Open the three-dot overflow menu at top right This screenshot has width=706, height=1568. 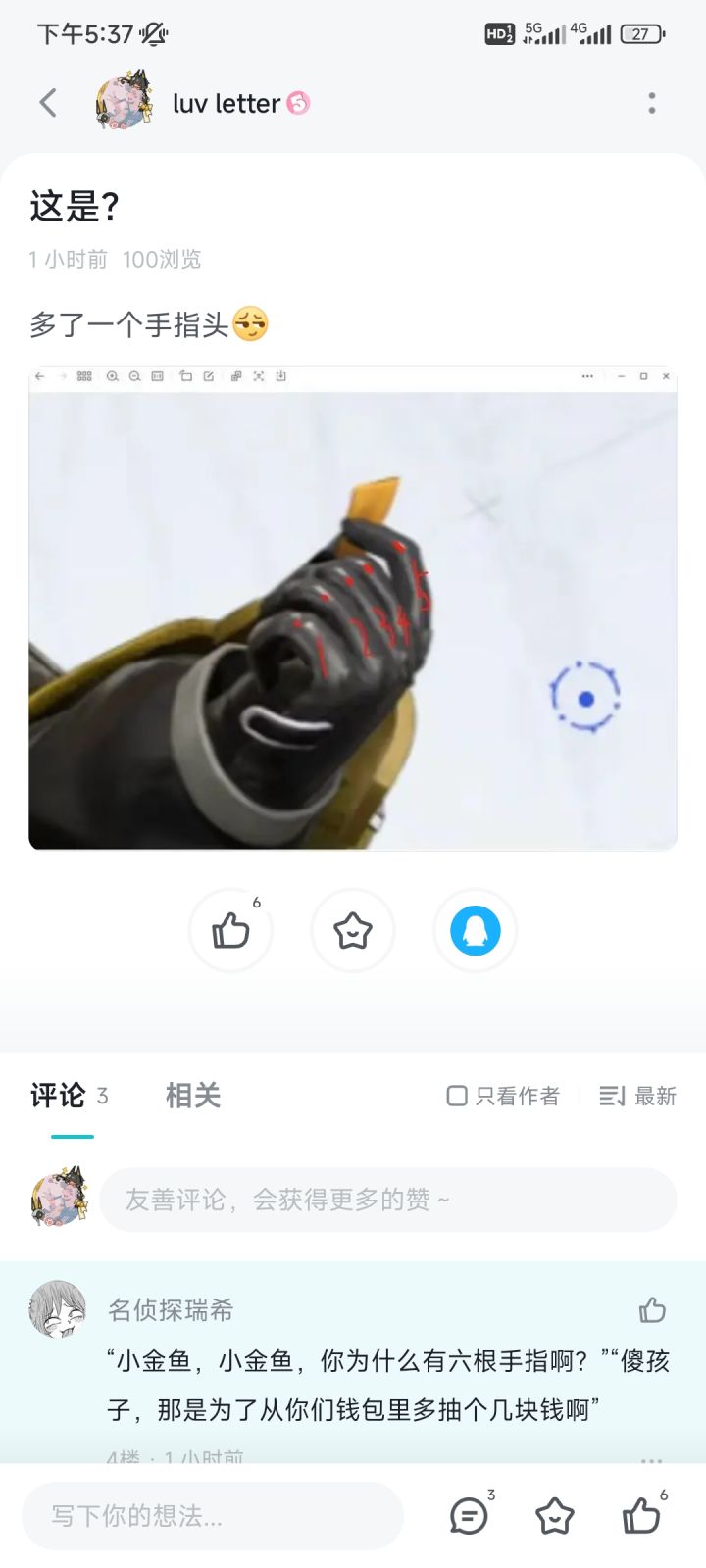(651, 103)
